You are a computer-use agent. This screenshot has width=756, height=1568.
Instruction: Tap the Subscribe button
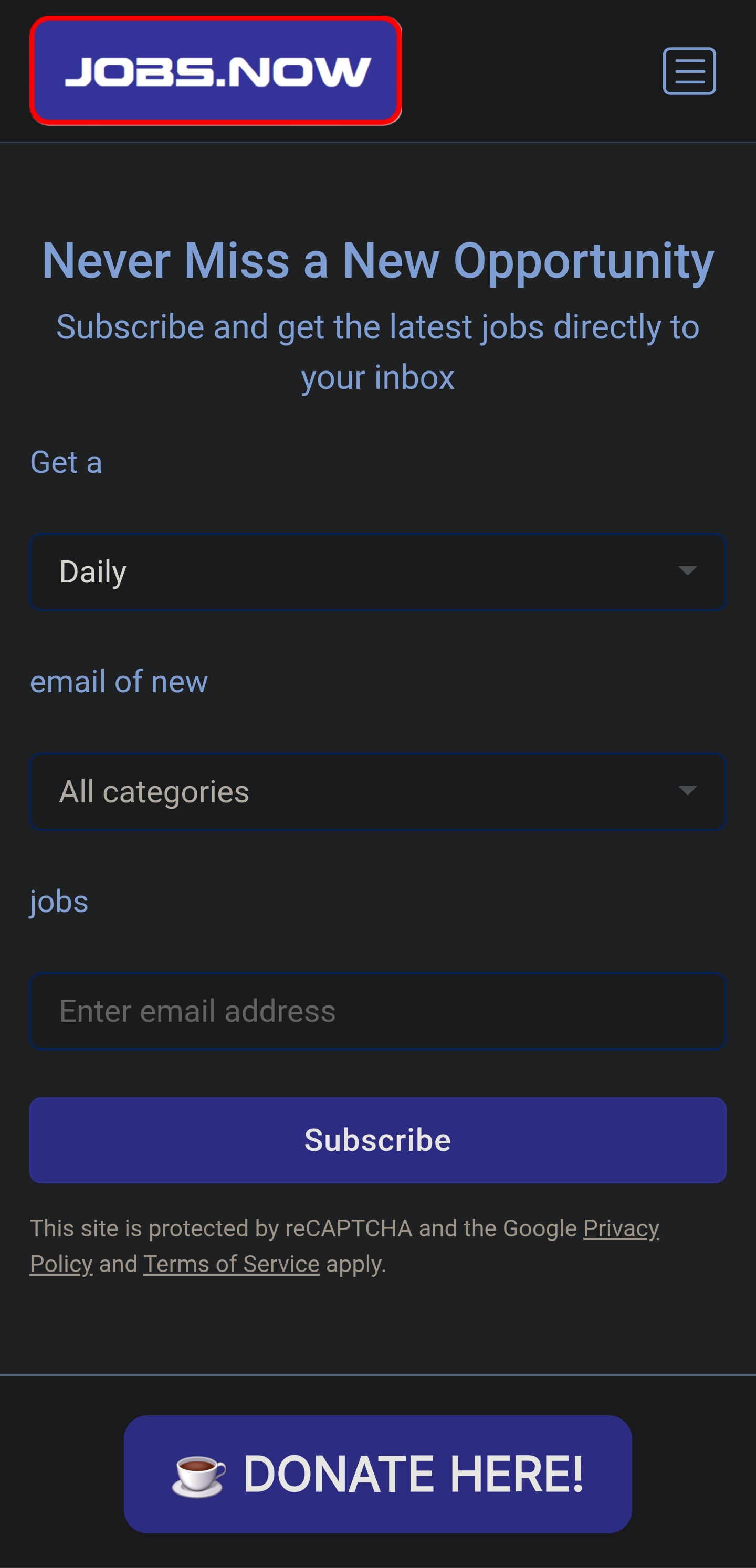pos(377,1140)
